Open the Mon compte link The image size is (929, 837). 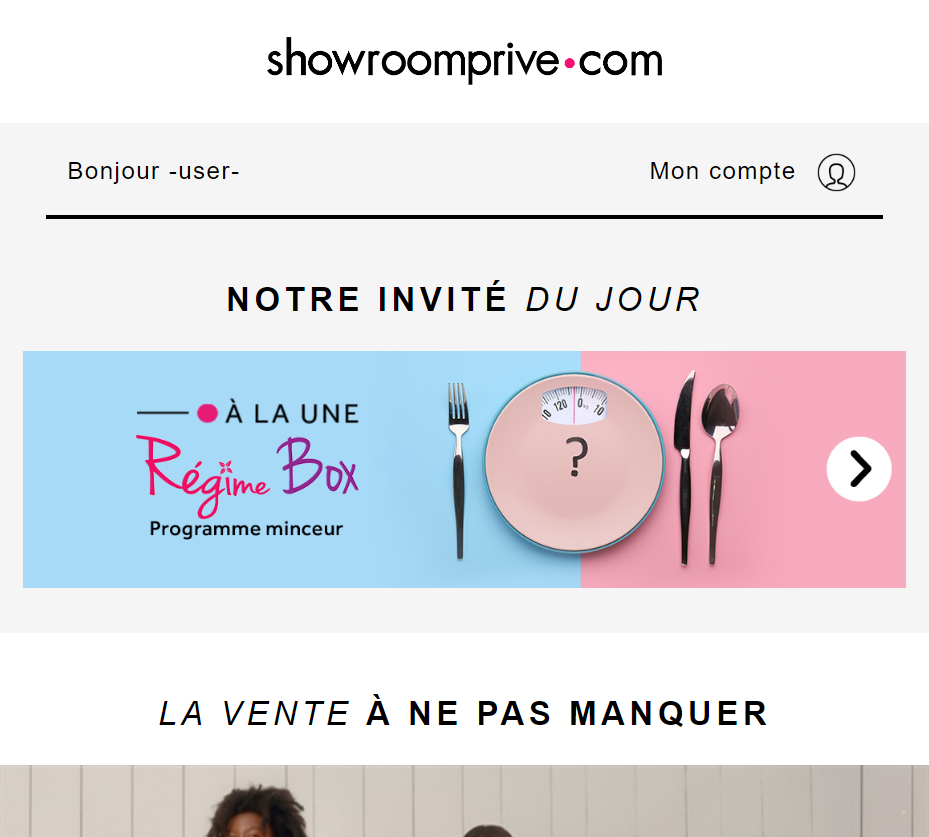(722, 171)
